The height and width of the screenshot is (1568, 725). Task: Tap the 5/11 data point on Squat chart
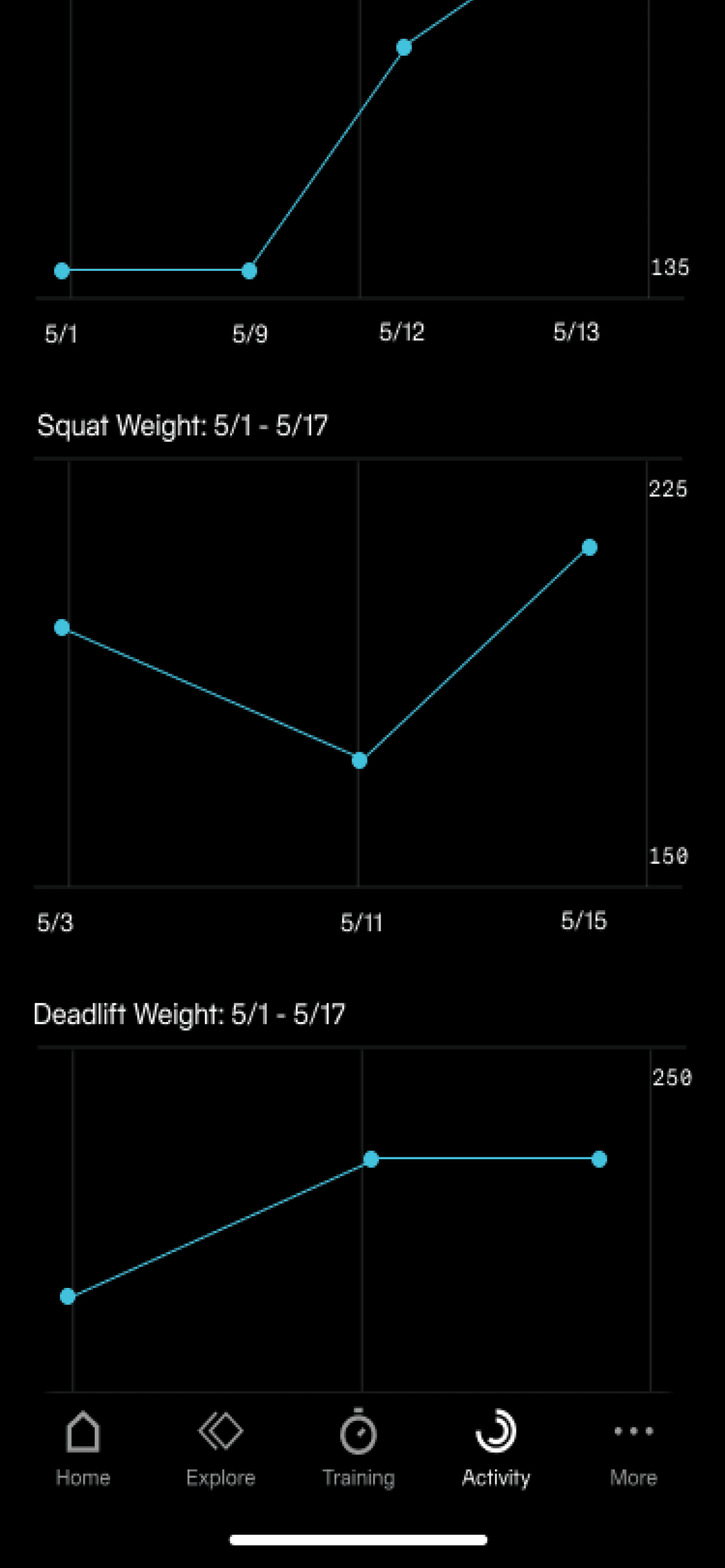pyautogui.click(x=359, y=761)
